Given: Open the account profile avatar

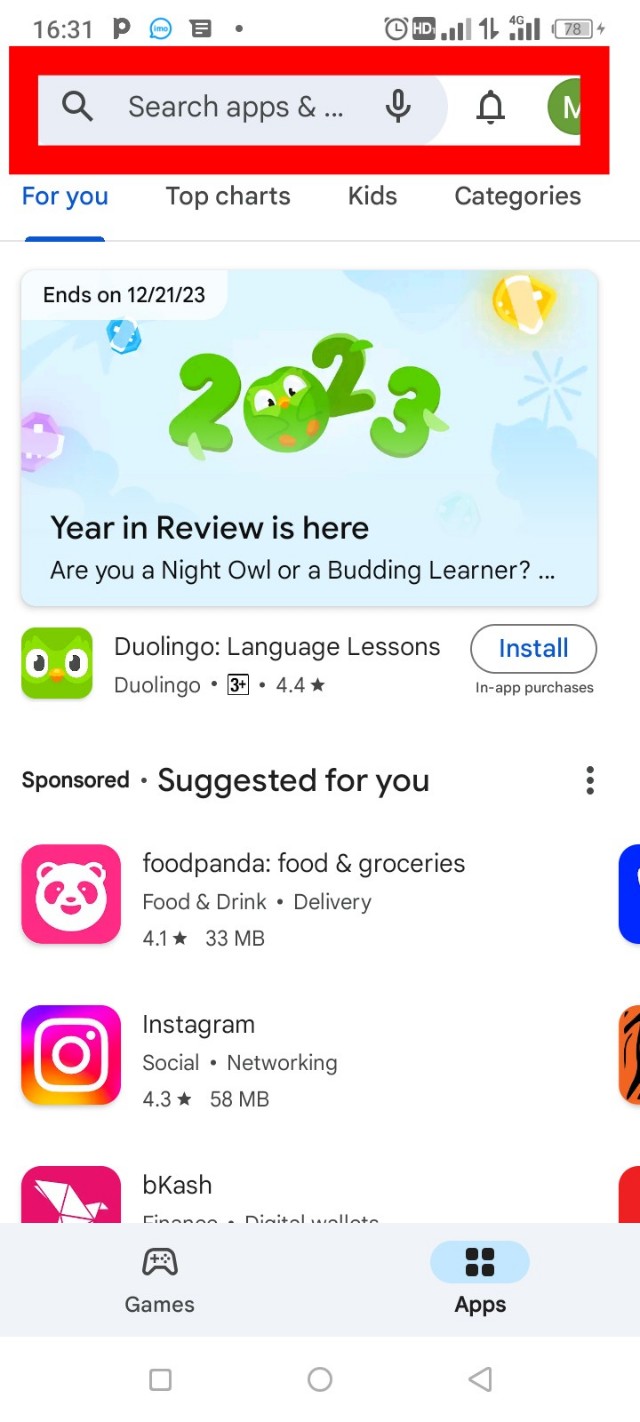Looking at the screenshot, I should tap(566, 107).
